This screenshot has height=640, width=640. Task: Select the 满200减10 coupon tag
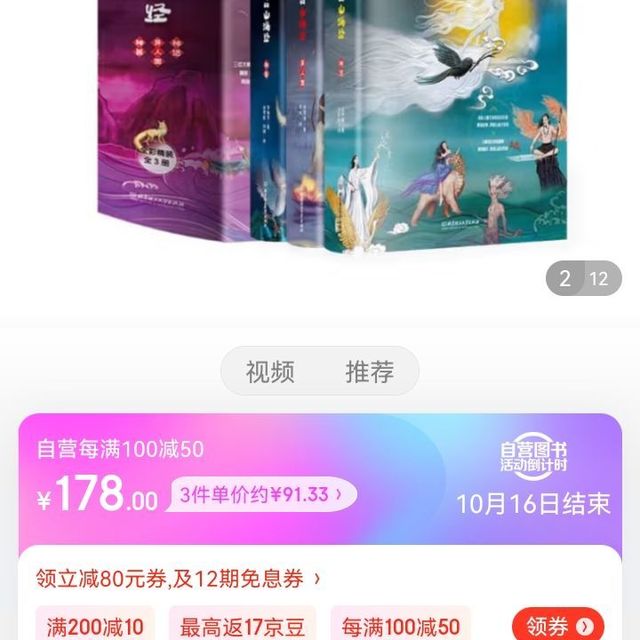[96, 627]
